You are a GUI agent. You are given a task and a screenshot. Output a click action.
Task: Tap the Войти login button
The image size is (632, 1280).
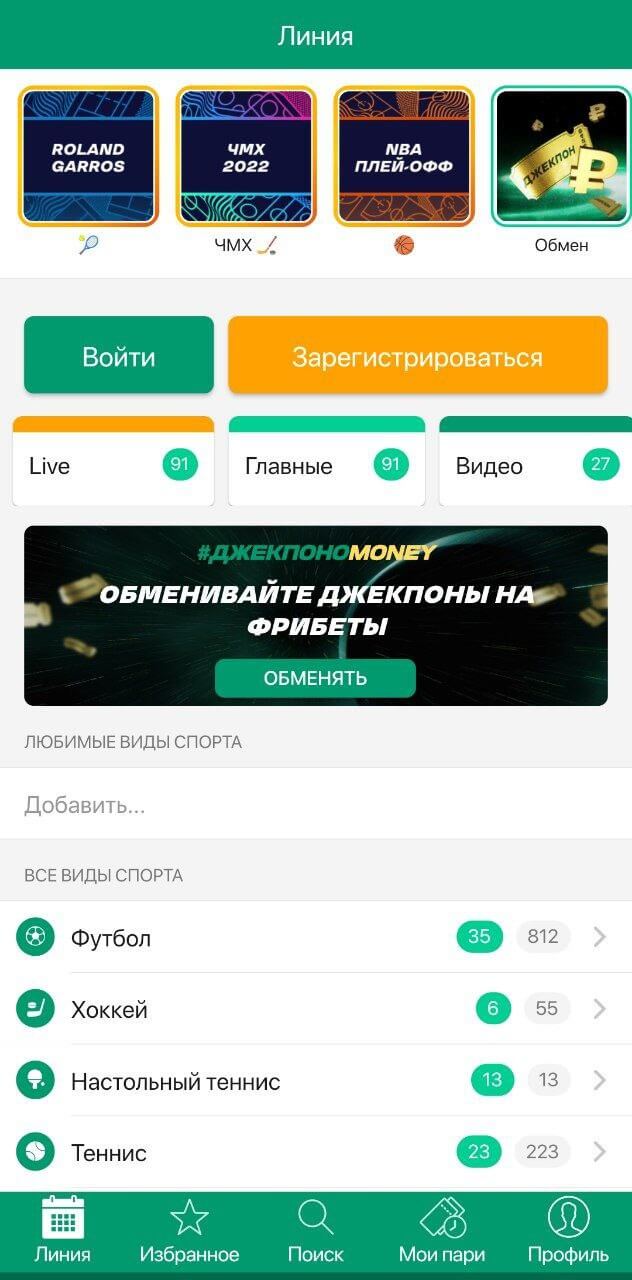119,356
